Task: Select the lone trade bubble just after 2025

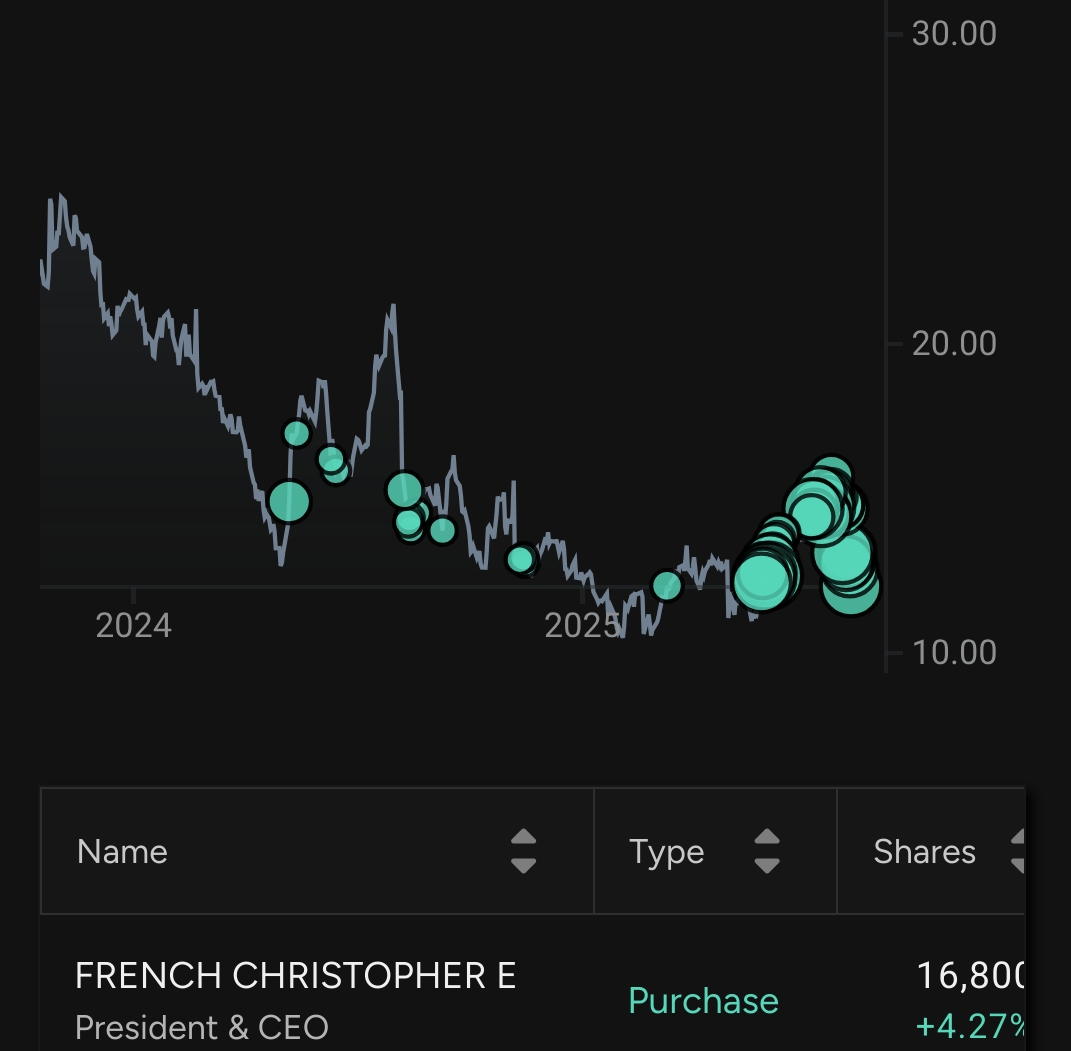Action: [x=667, y=586]
